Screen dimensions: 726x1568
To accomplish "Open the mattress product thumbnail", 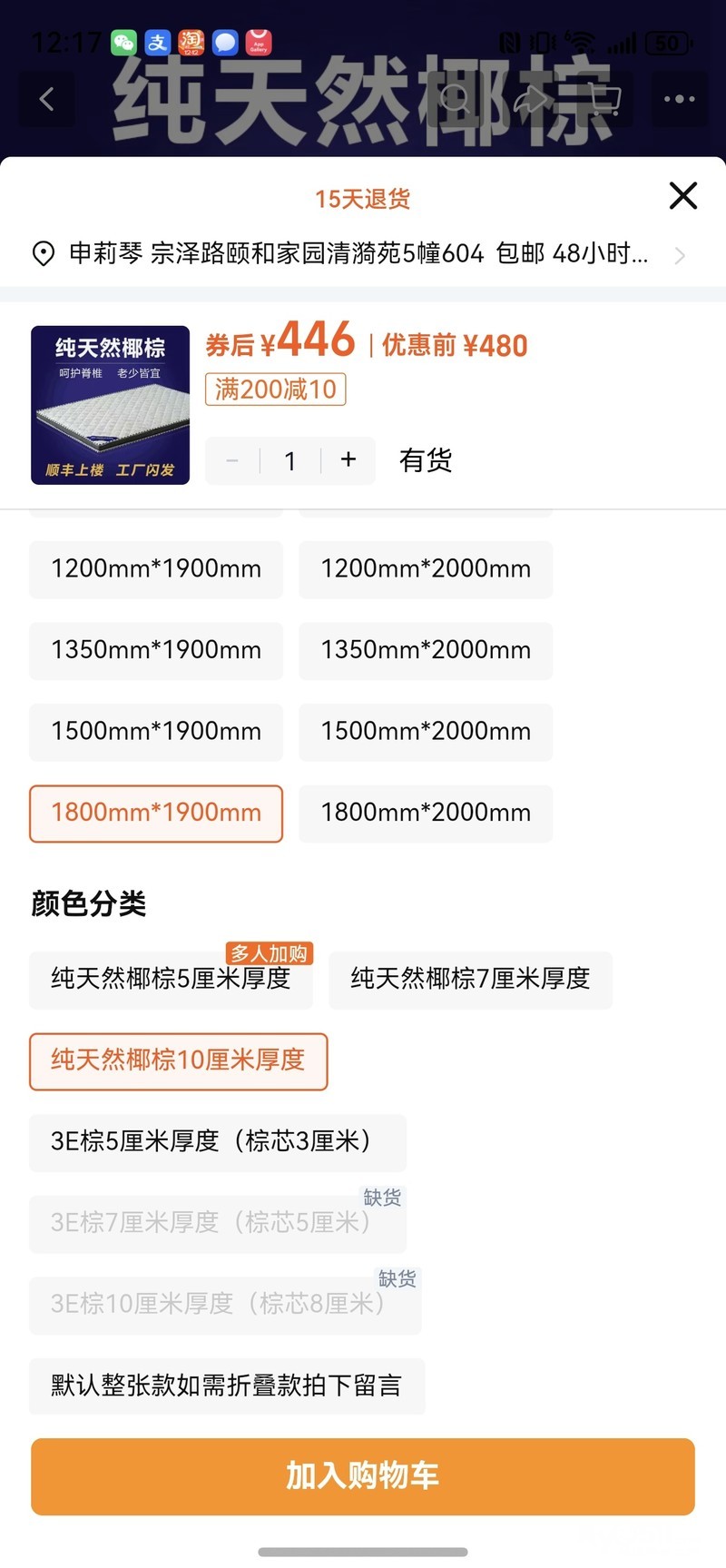I will tap(110, 405).
